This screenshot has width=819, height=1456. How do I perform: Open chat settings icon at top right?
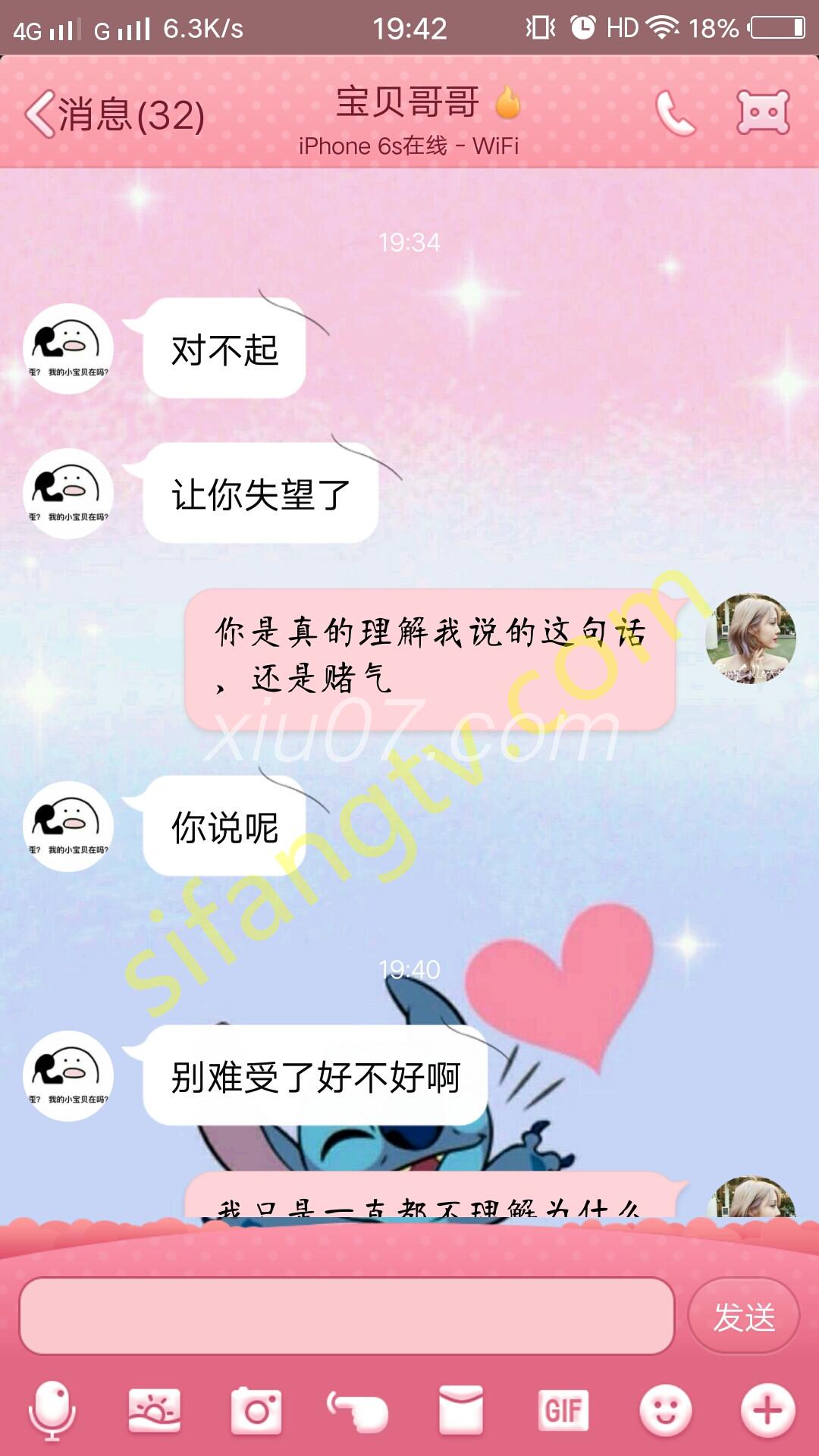point(763,114)
